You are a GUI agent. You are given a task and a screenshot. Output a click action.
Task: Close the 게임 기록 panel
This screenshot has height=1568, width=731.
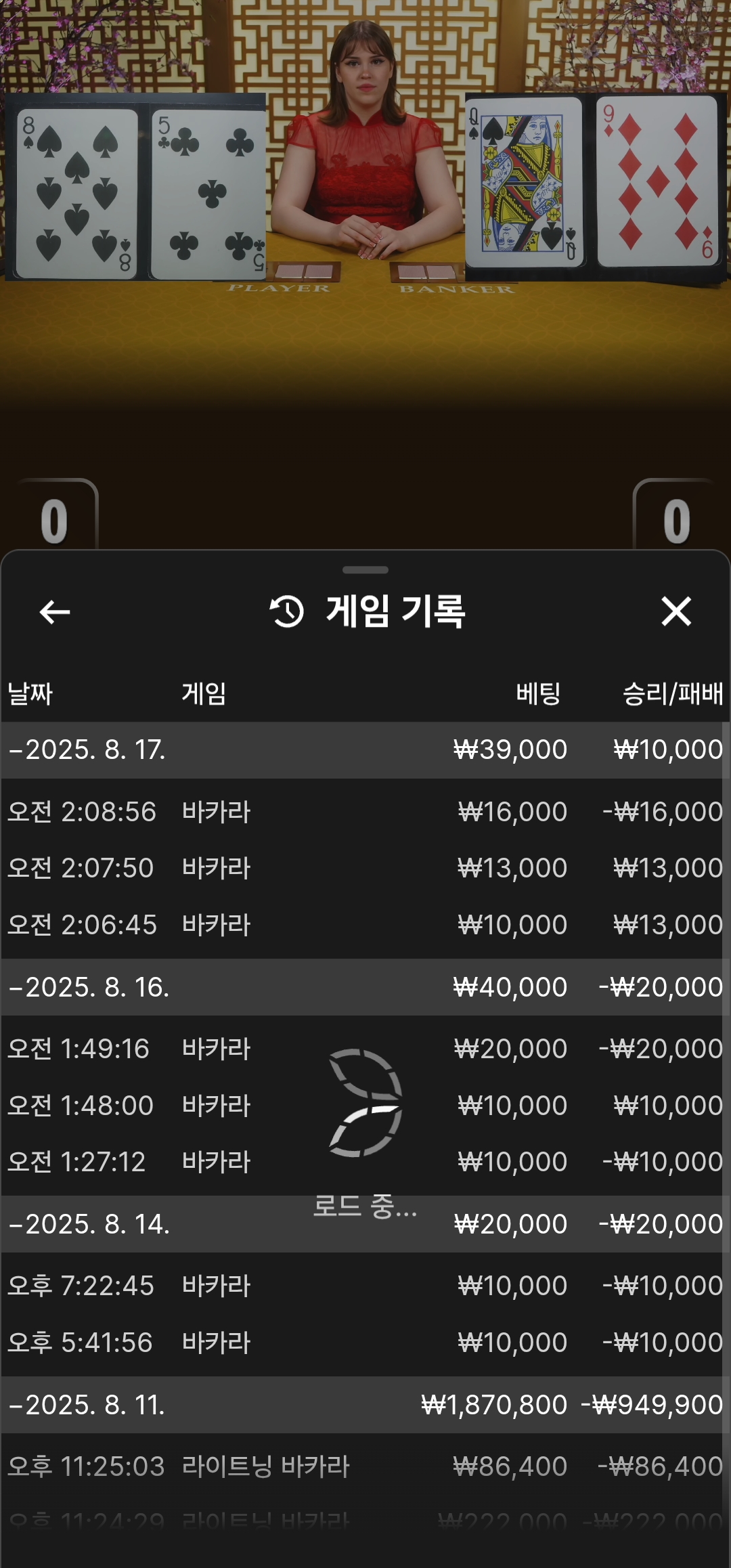(676, 611)
